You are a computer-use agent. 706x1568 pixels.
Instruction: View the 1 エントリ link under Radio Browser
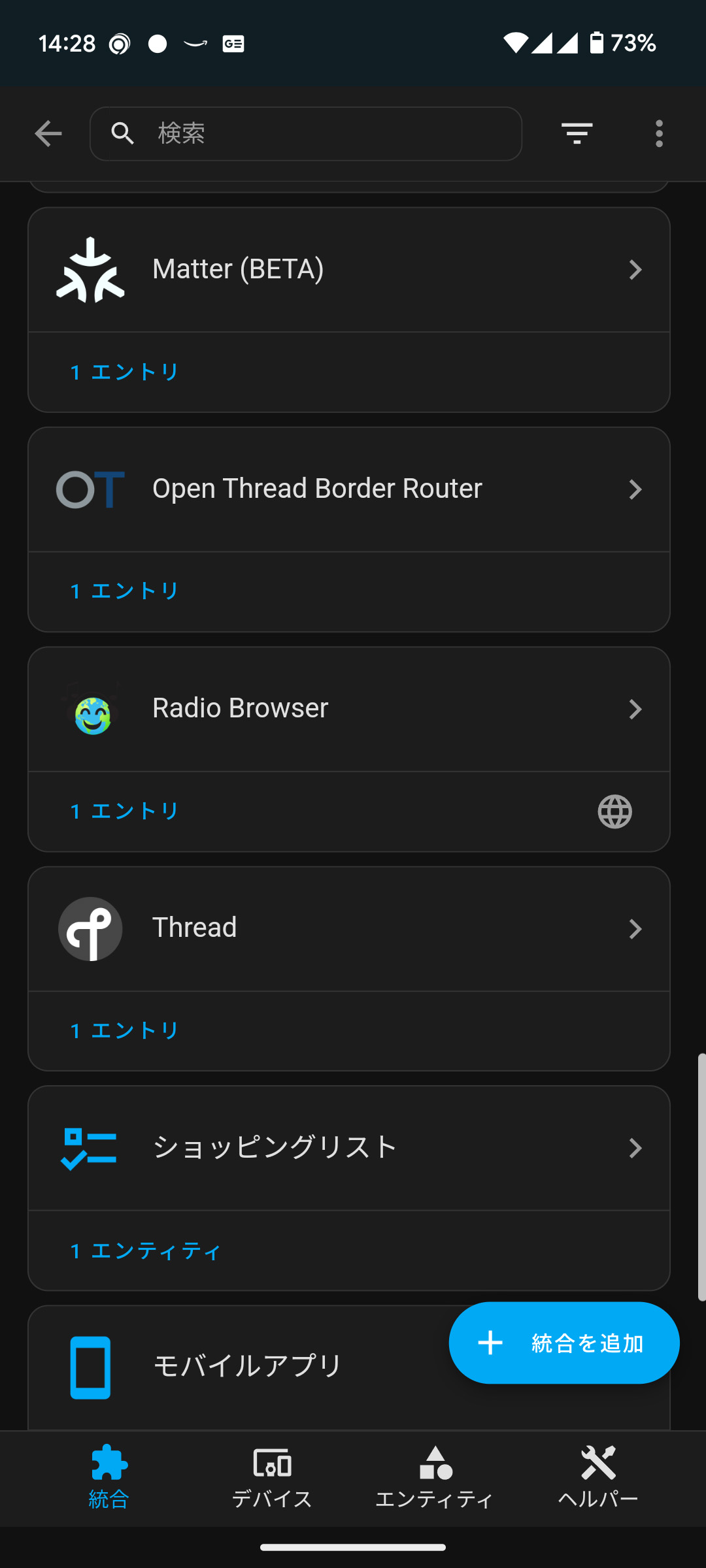(125, 811)
